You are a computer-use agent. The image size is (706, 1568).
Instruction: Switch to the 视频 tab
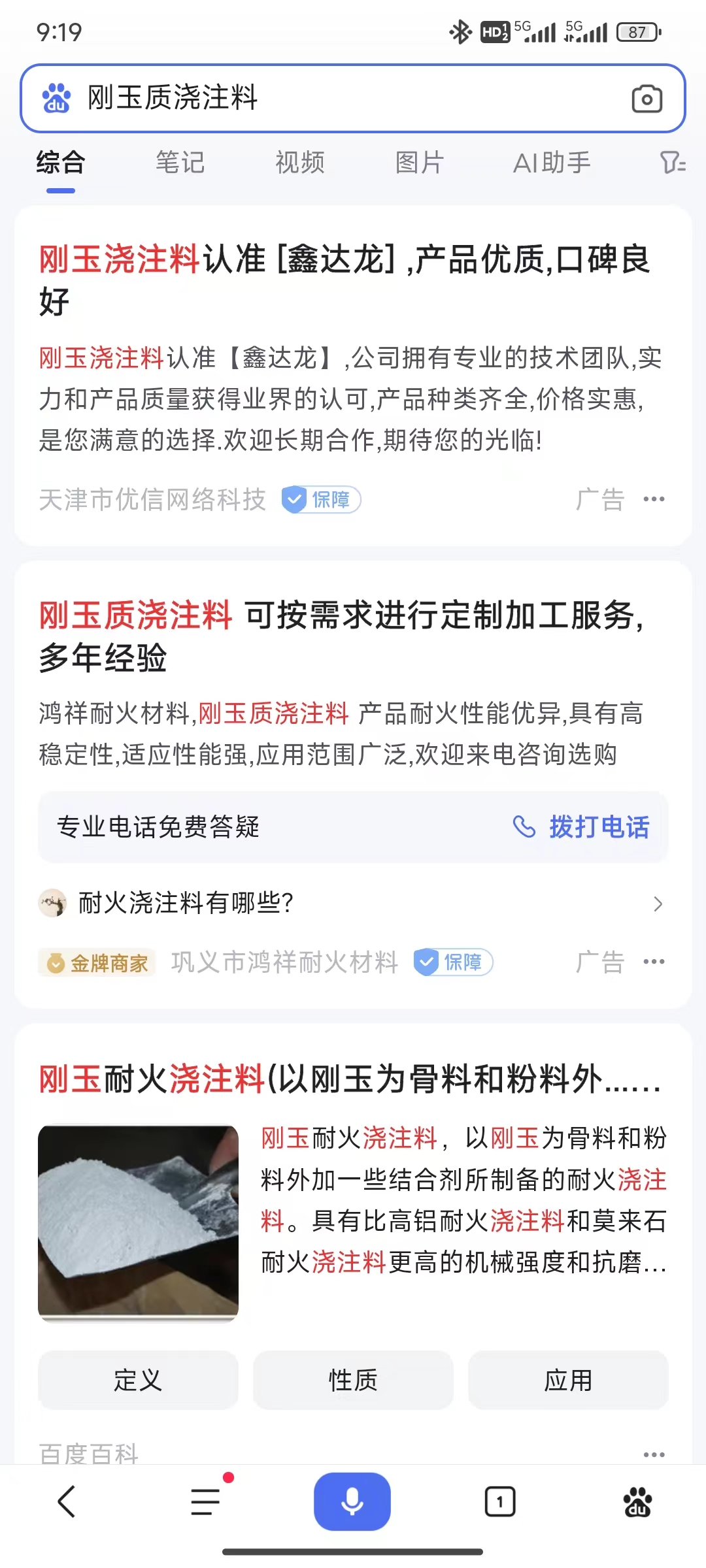[x=300, y=163]
